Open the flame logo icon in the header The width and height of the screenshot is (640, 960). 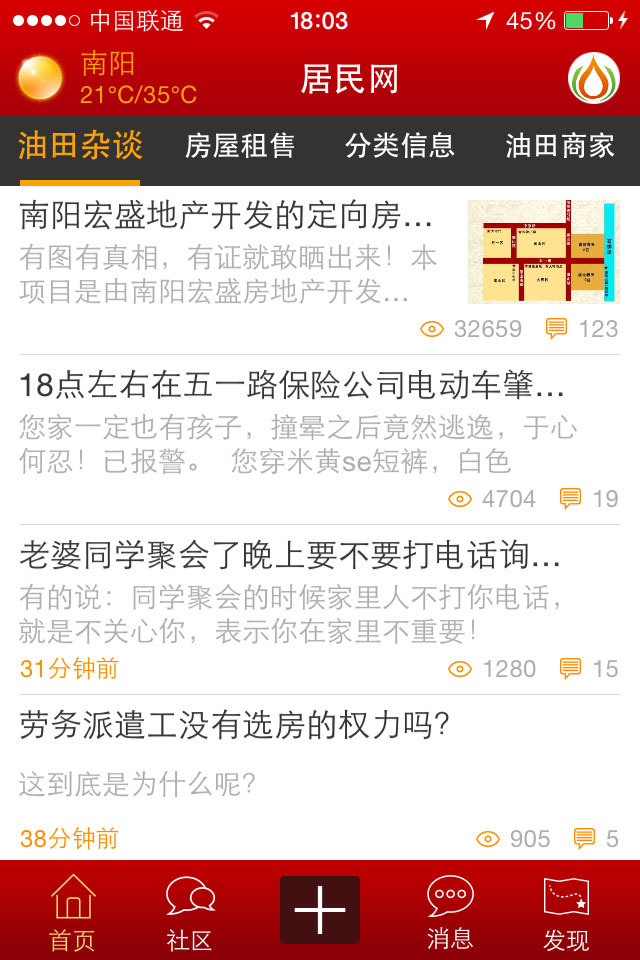(594, 78)
